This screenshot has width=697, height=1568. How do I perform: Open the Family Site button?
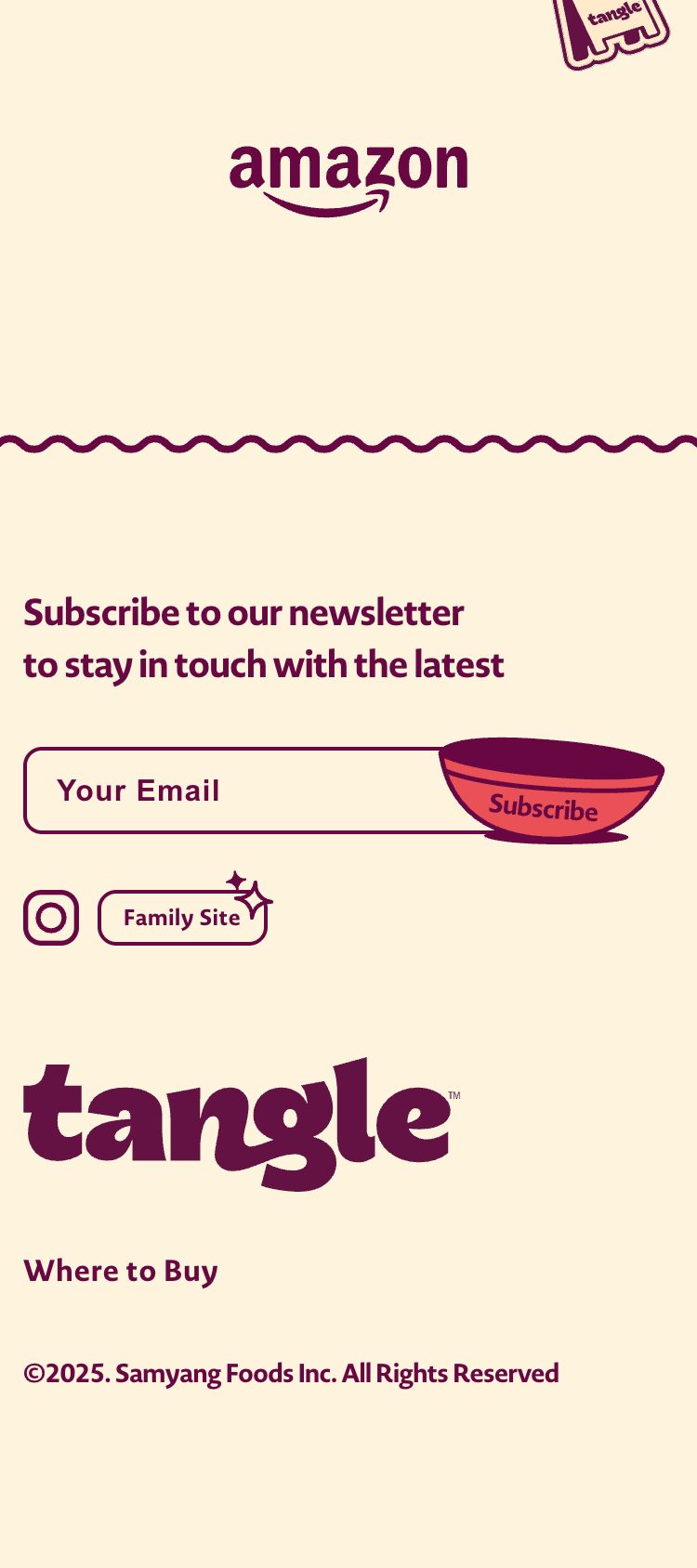tap(182, 918)
